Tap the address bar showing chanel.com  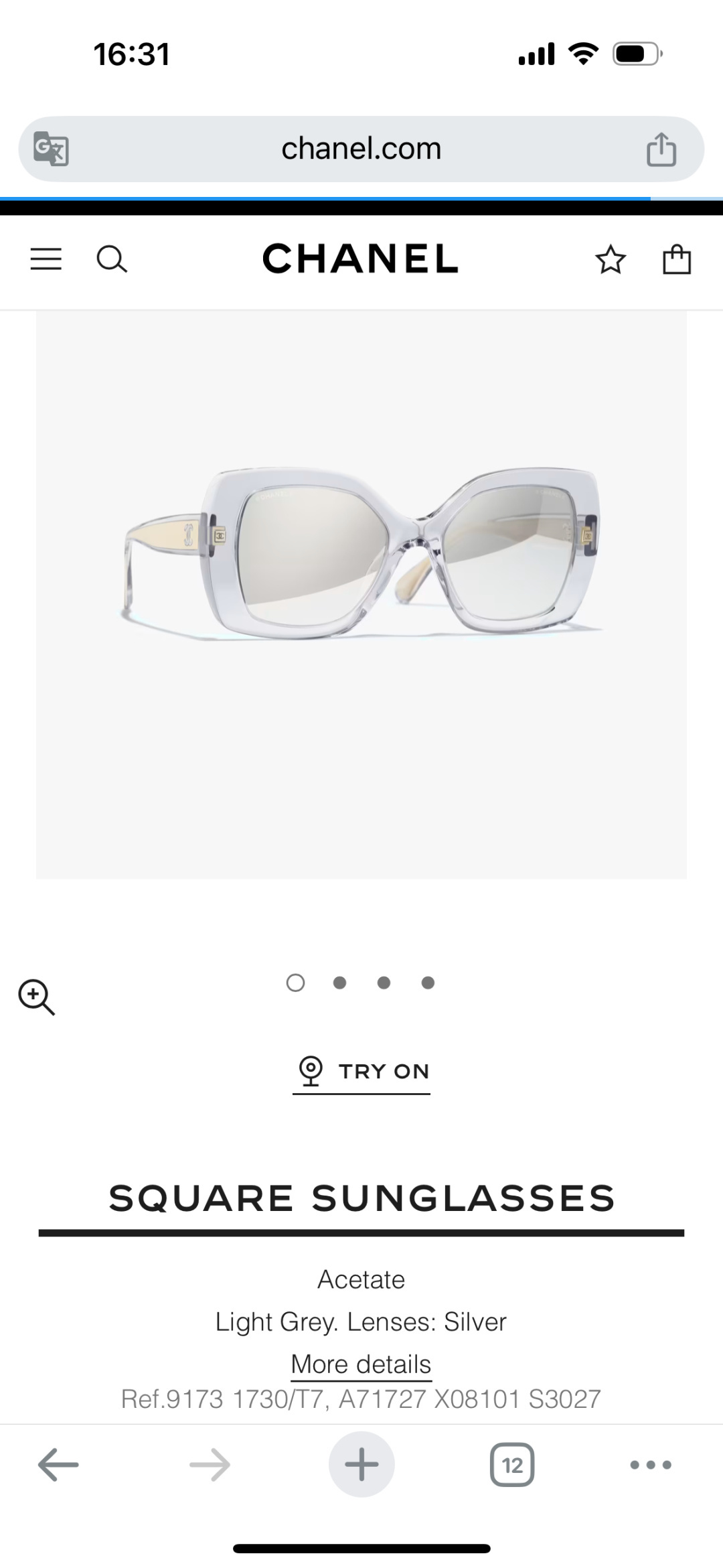[x=361, y=148]
